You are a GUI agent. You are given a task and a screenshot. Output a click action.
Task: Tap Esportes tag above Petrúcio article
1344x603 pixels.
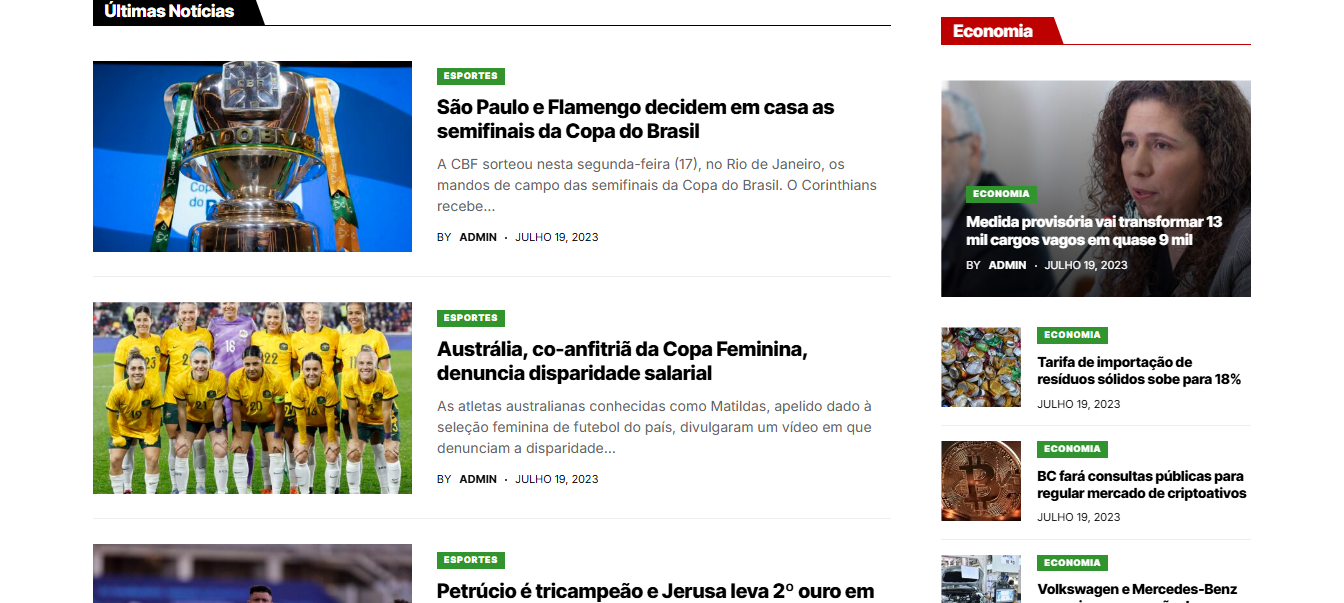coord(470,560)
